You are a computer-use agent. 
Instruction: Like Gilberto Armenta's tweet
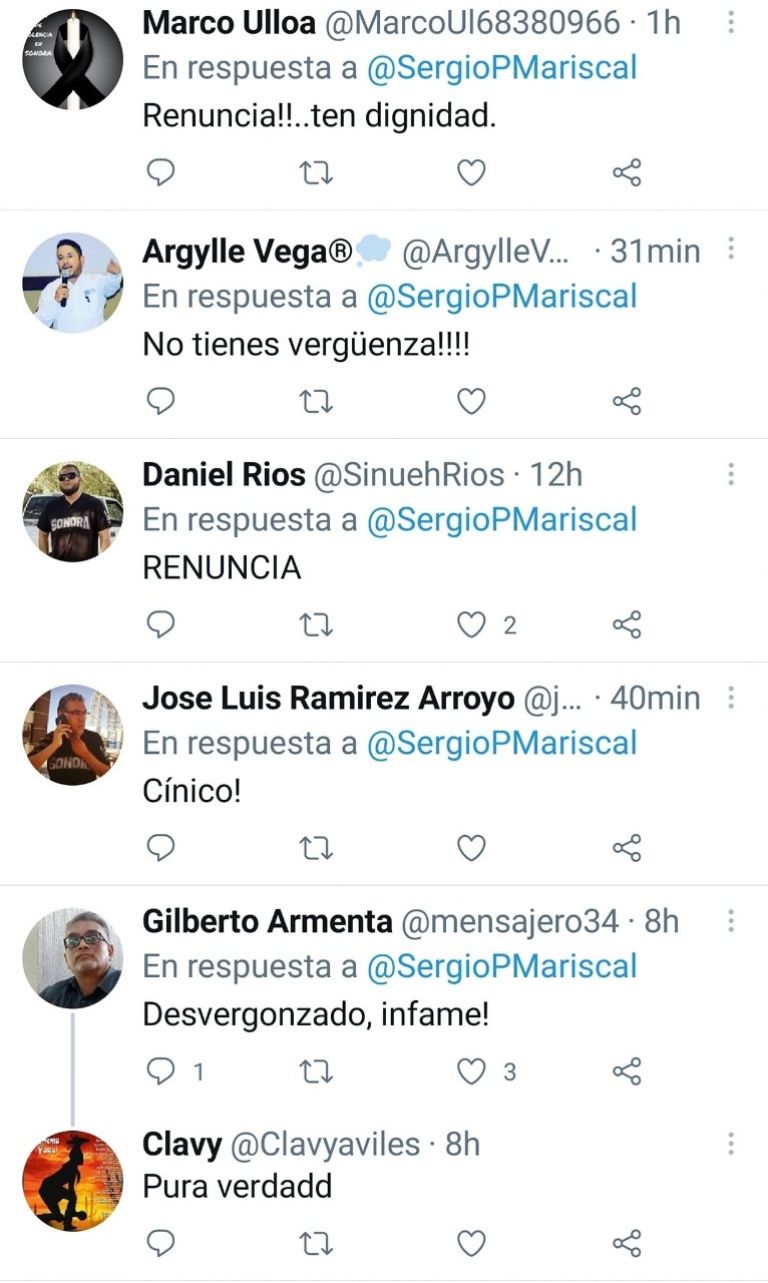point(471,1072)
